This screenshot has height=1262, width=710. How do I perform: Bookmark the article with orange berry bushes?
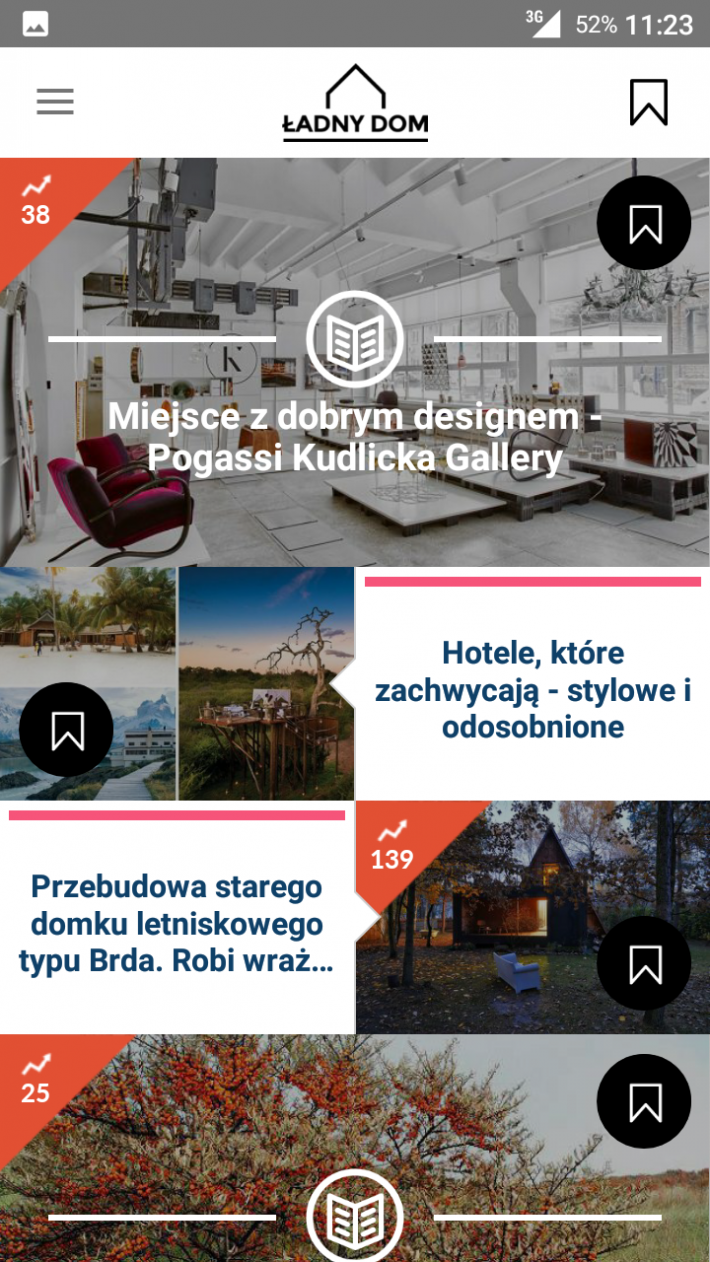point(644,1101)
